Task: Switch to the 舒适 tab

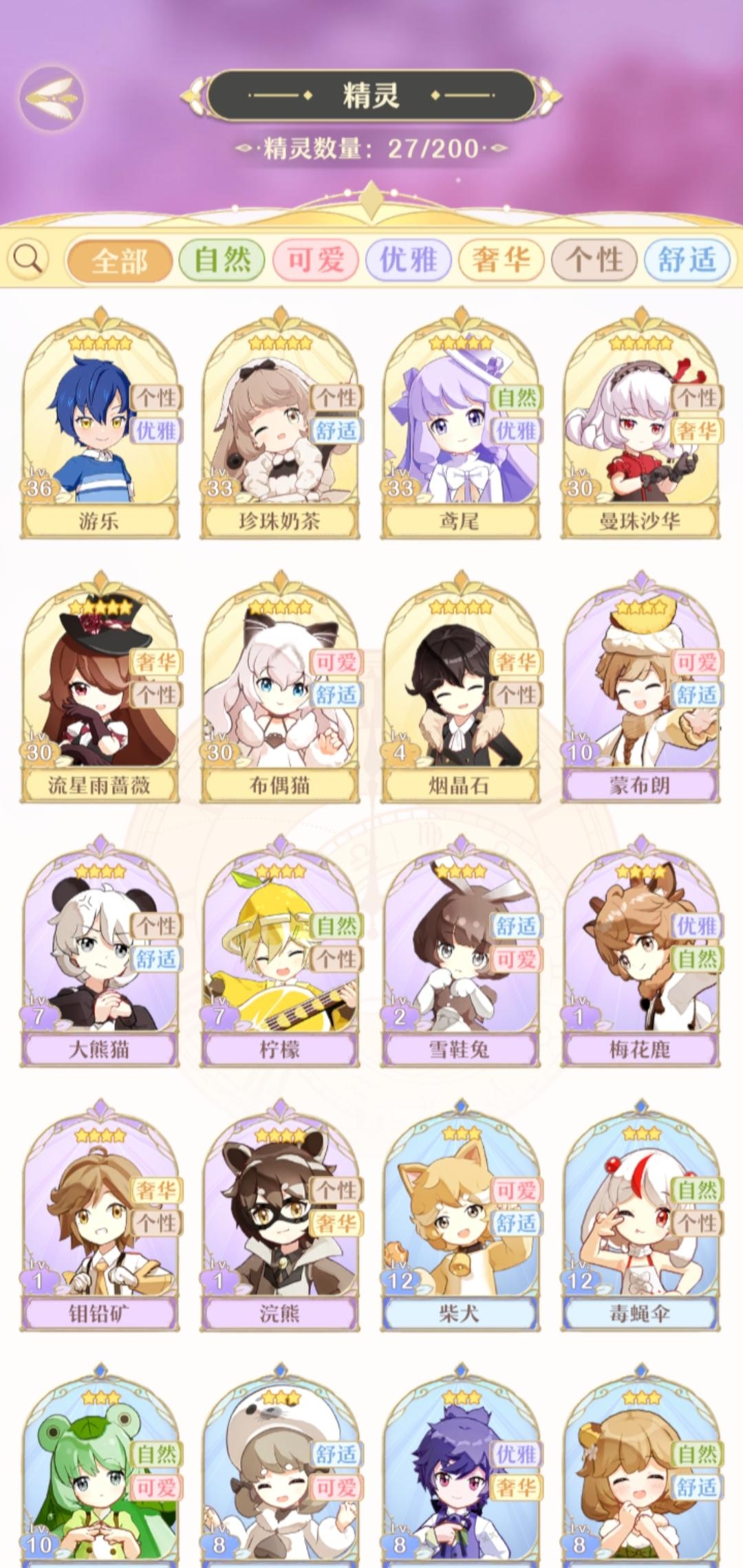Action: [x=687, y=261]
